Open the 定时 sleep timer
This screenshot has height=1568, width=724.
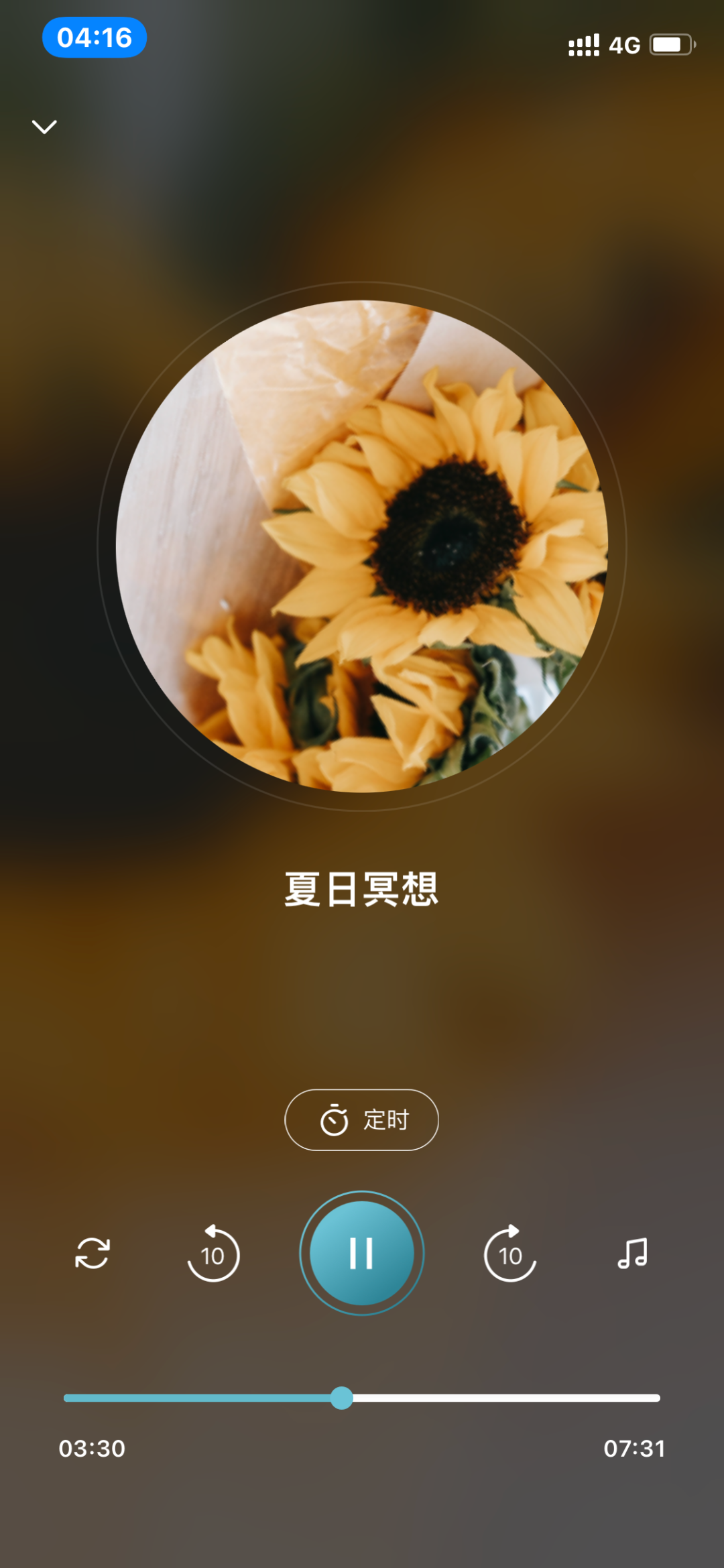coord(362,1120)
